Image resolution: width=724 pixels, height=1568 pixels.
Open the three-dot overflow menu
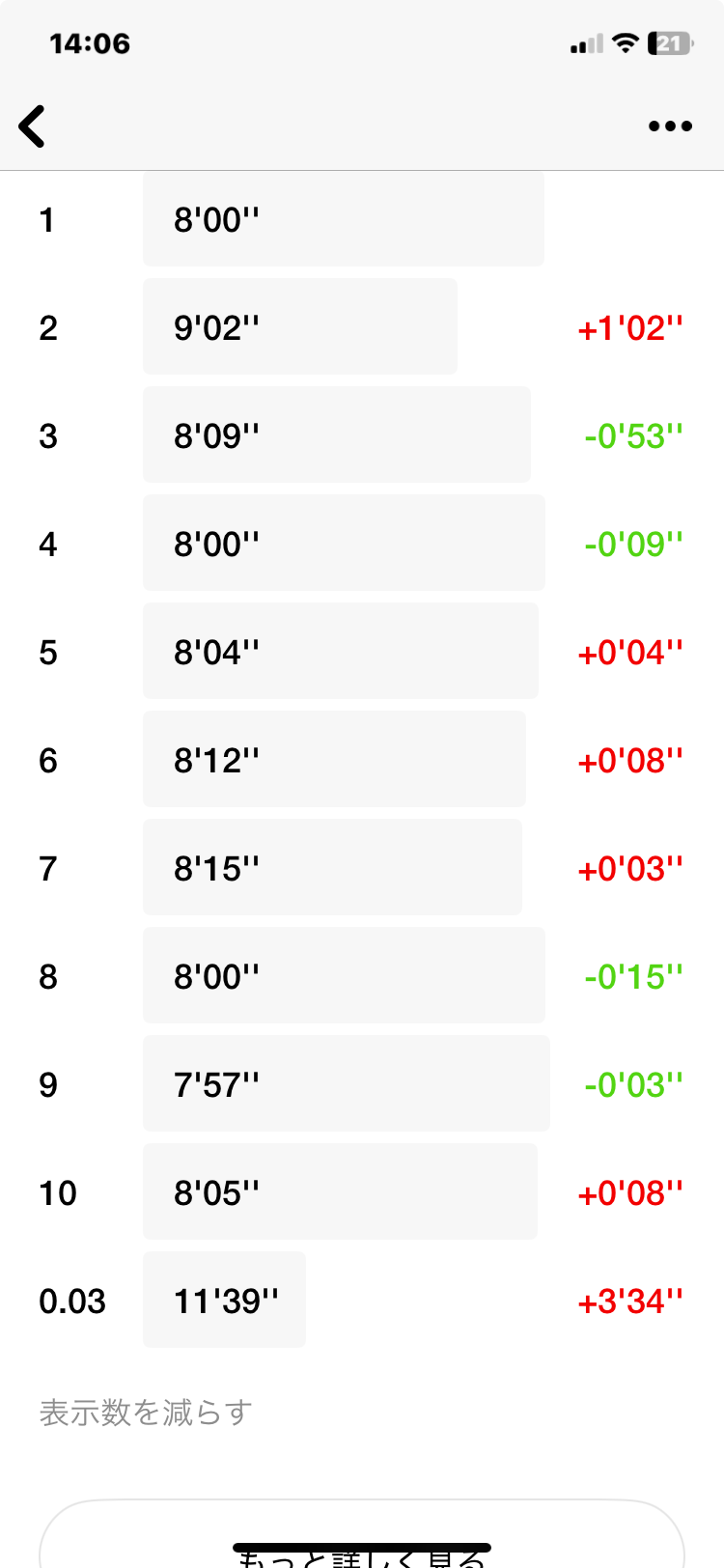pyautogui.click(x=670, y=126)
